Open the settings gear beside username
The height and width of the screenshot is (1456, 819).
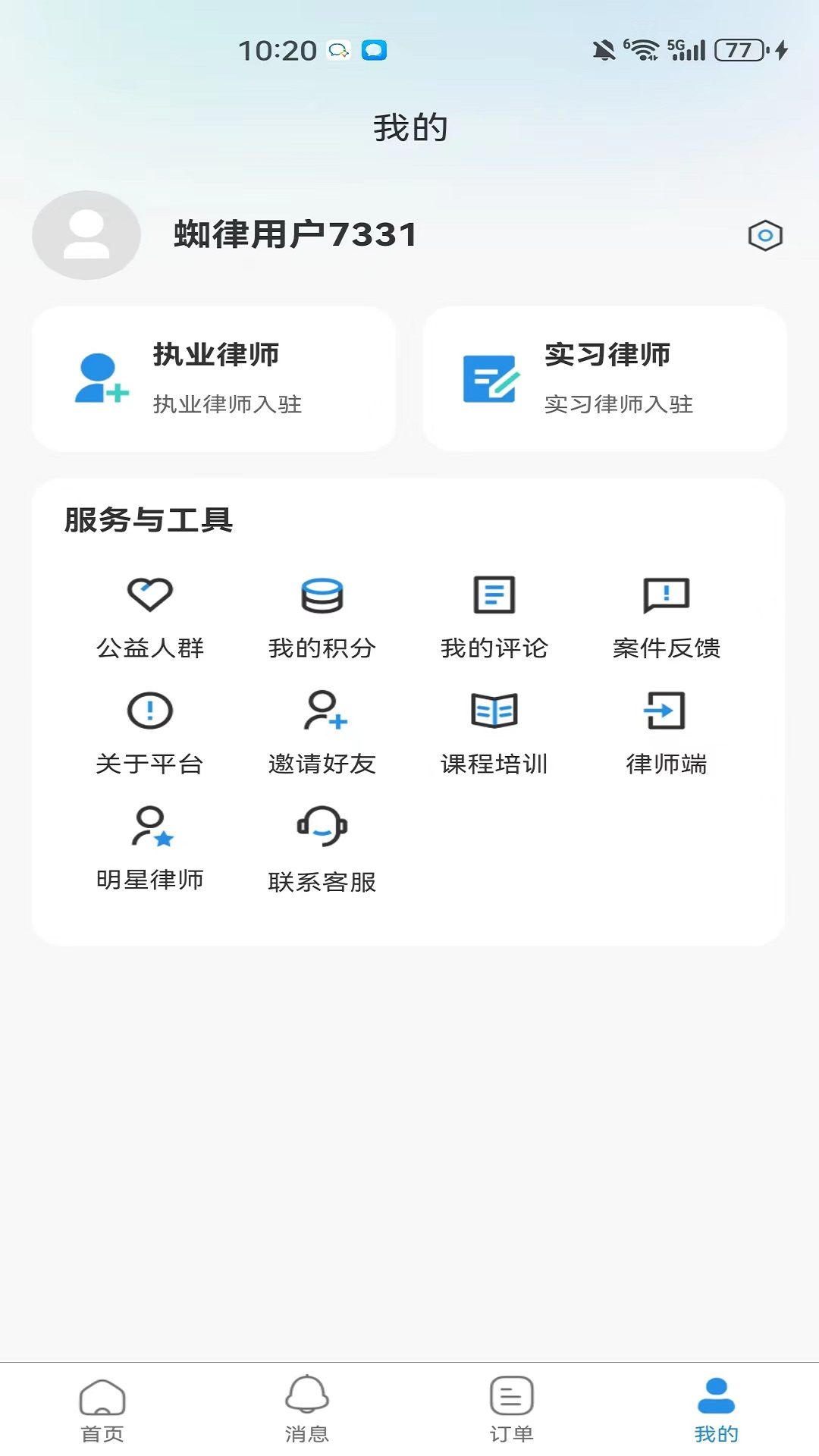coord(766,235)
